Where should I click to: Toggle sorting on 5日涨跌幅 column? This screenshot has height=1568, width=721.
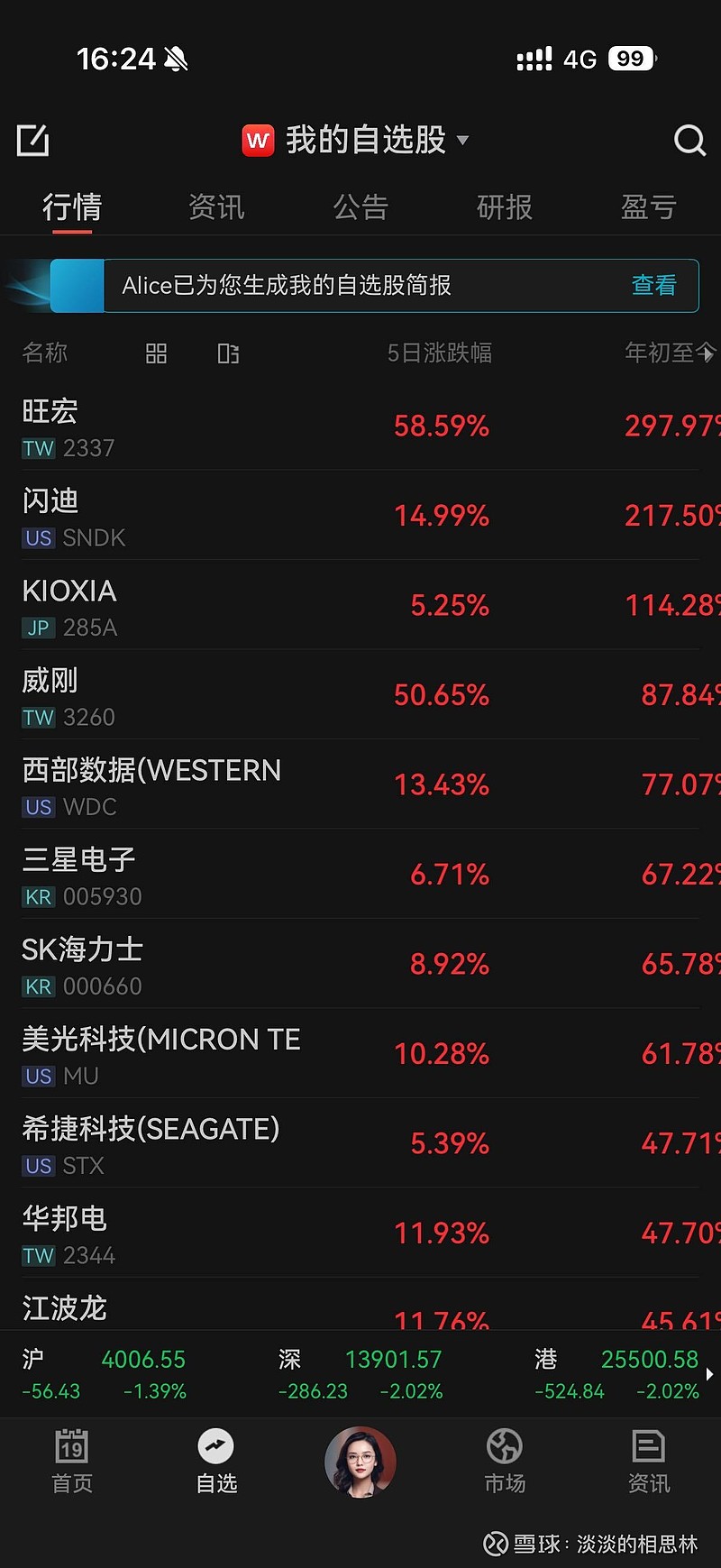(440, 353)
